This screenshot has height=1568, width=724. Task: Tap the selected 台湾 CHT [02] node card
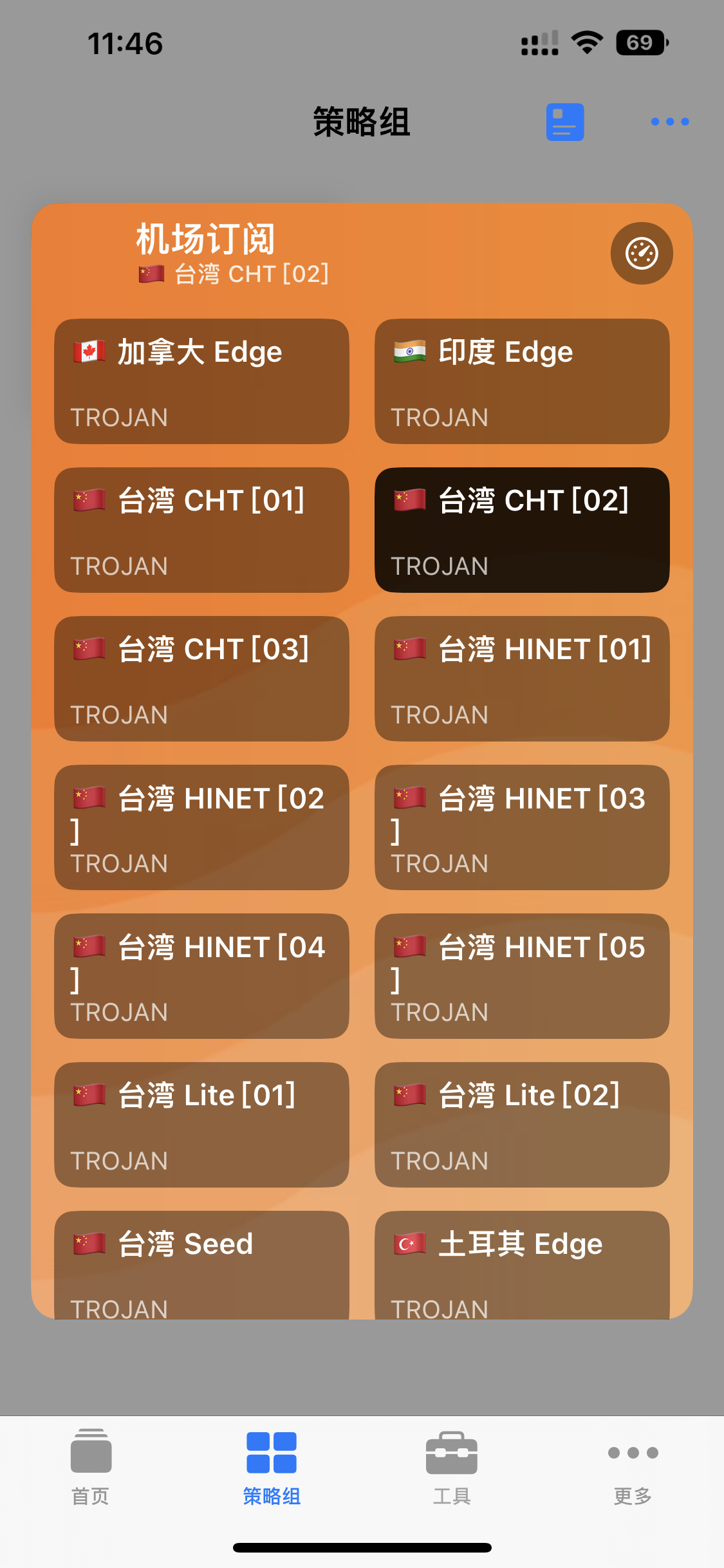pyautogui.click(x=522, y=530)
